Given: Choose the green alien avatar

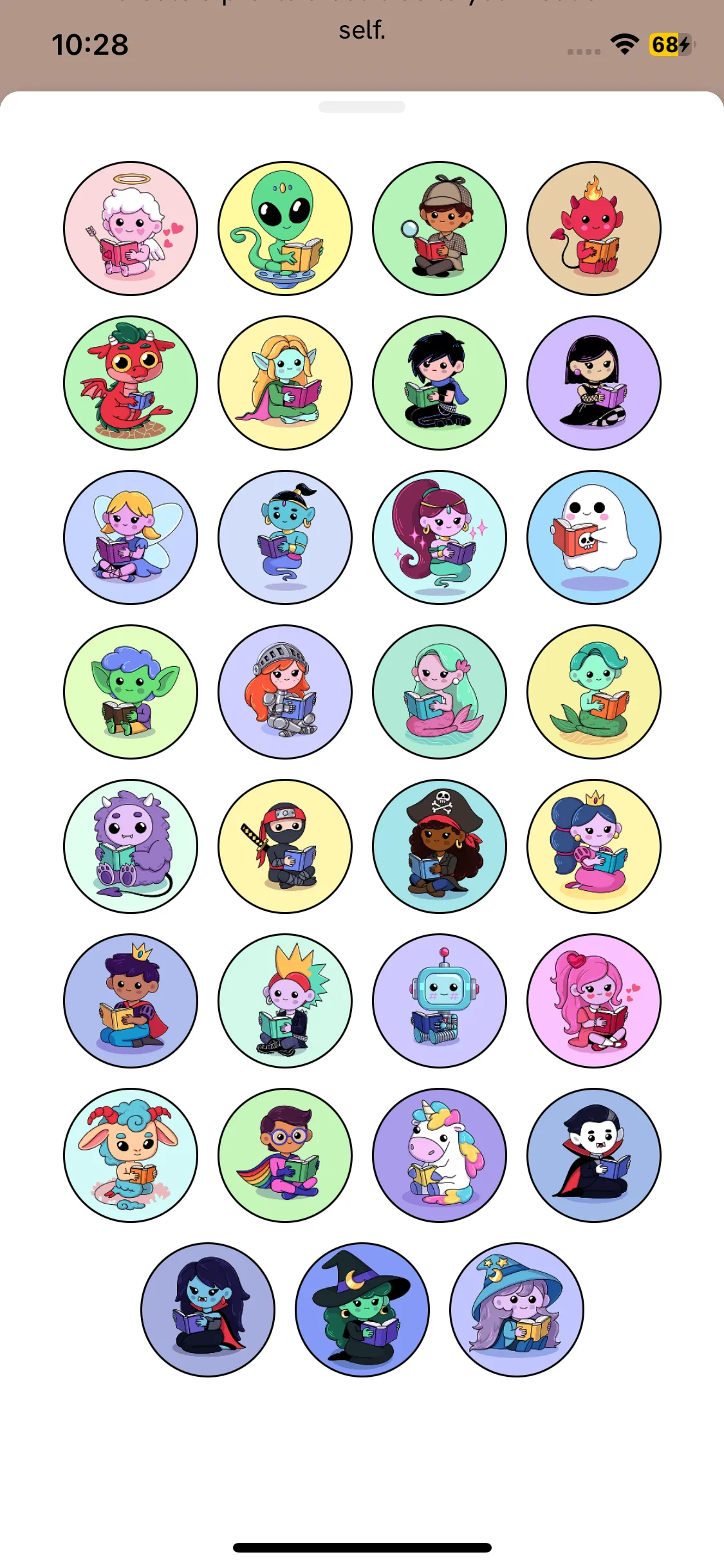Looking at the screenshot, I should (x=285, y=229).
